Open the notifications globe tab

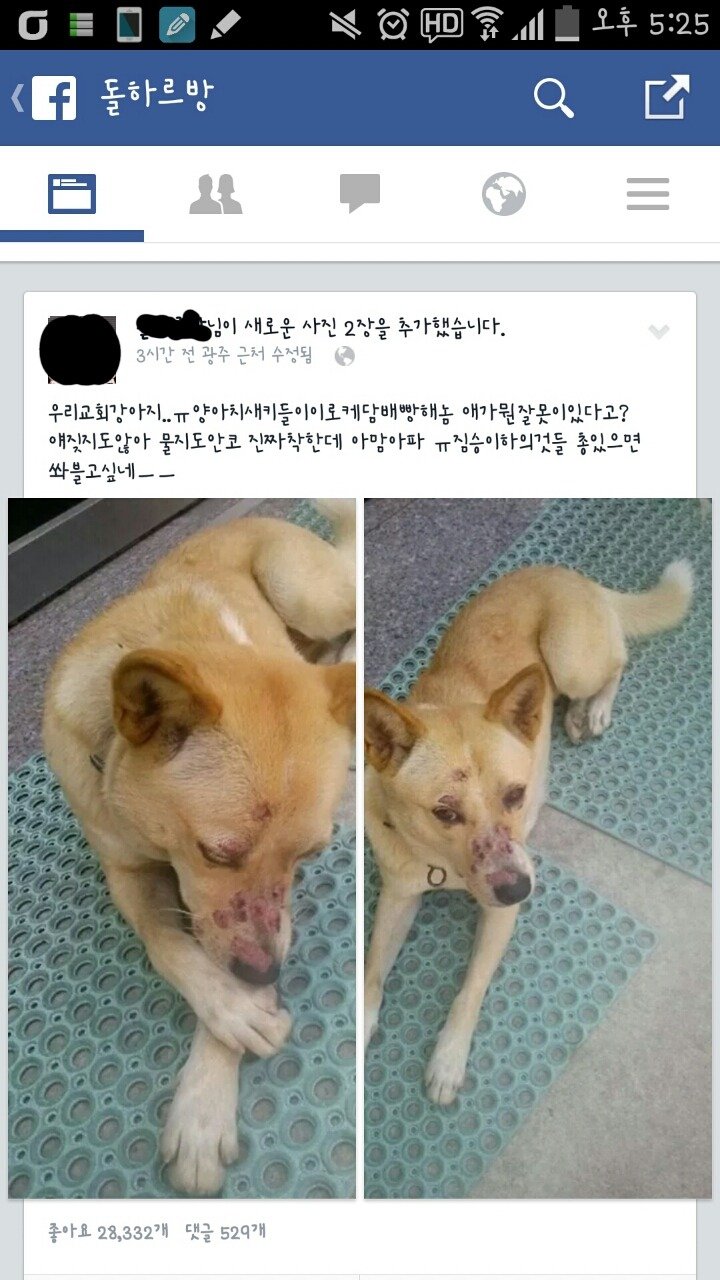click(x=504, y=193)
